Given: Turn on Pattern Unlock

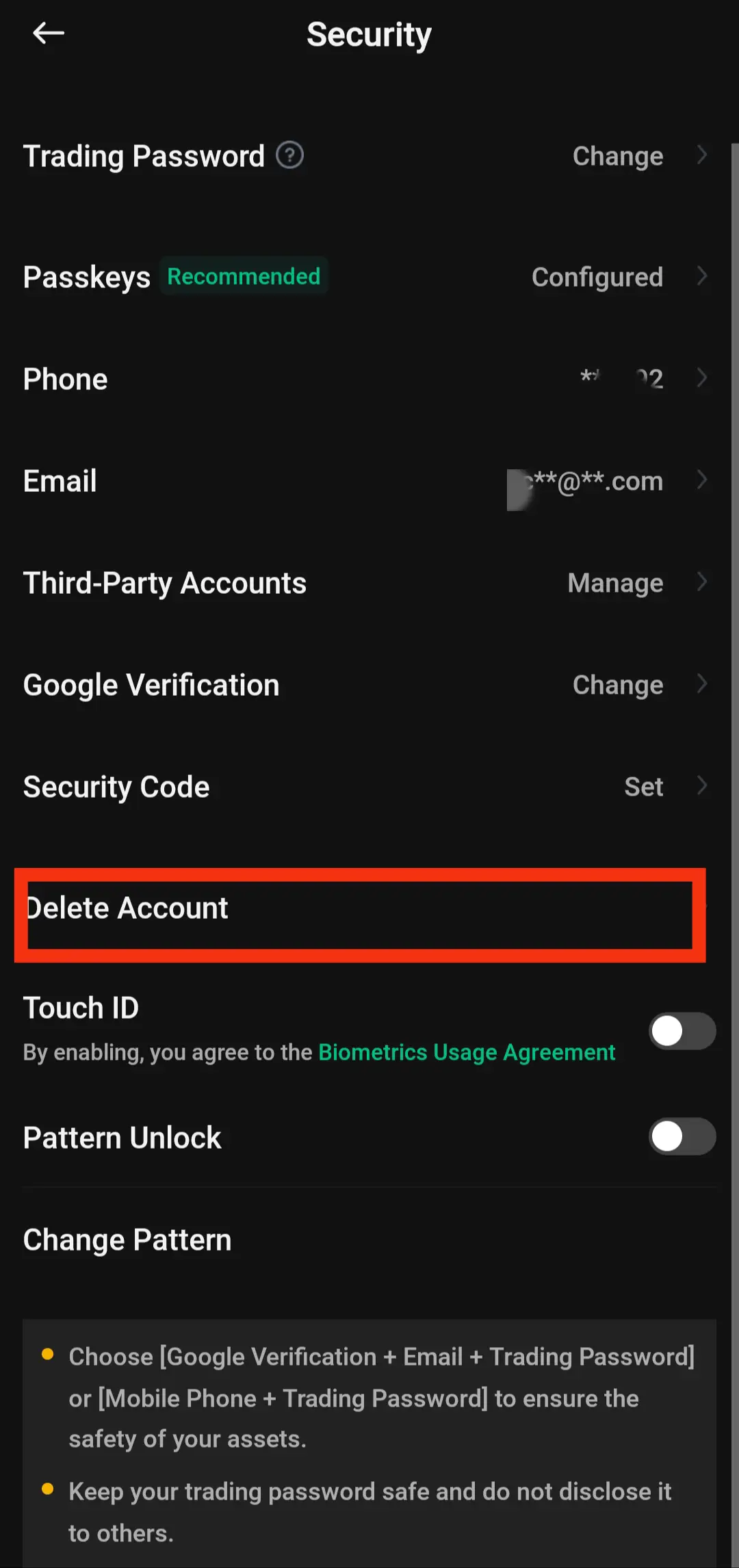Looking at the screenshot, I should tap(682, 1137).
